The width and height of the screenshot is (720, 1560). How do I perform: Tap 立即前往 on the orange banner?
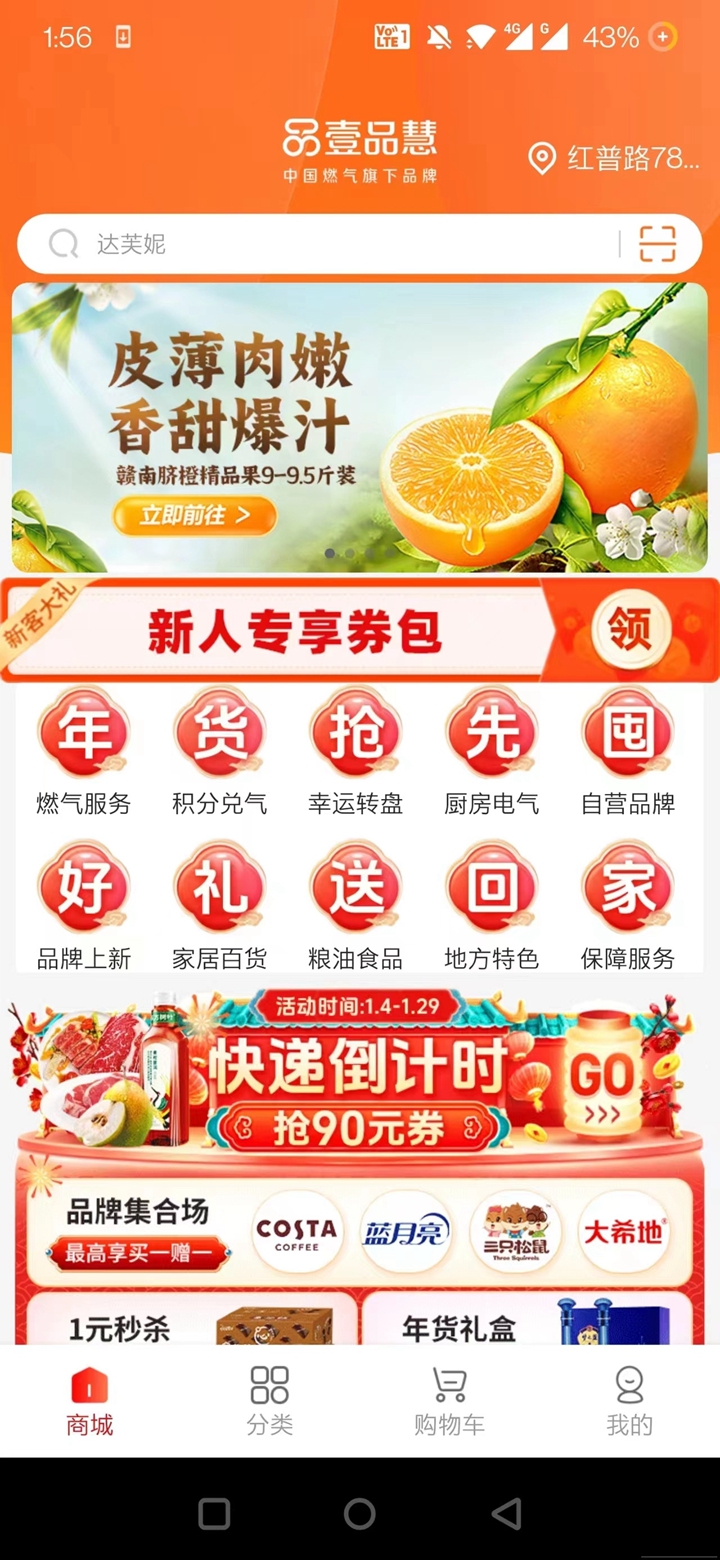tap(195, 516)
